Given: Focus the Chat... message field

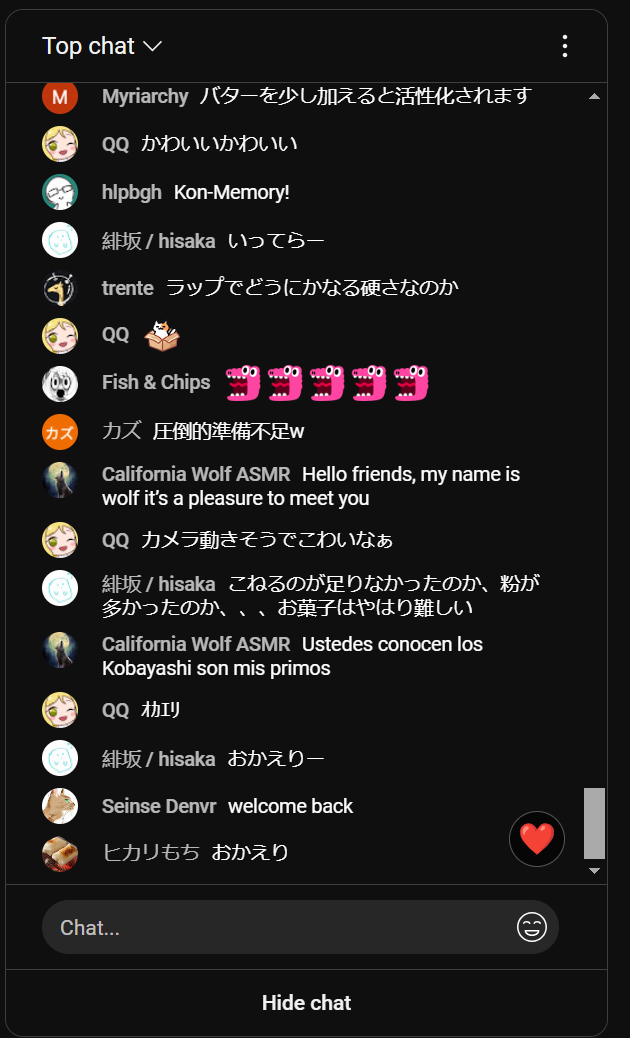Looking at the screenshot, I should [x=280, y=927].
